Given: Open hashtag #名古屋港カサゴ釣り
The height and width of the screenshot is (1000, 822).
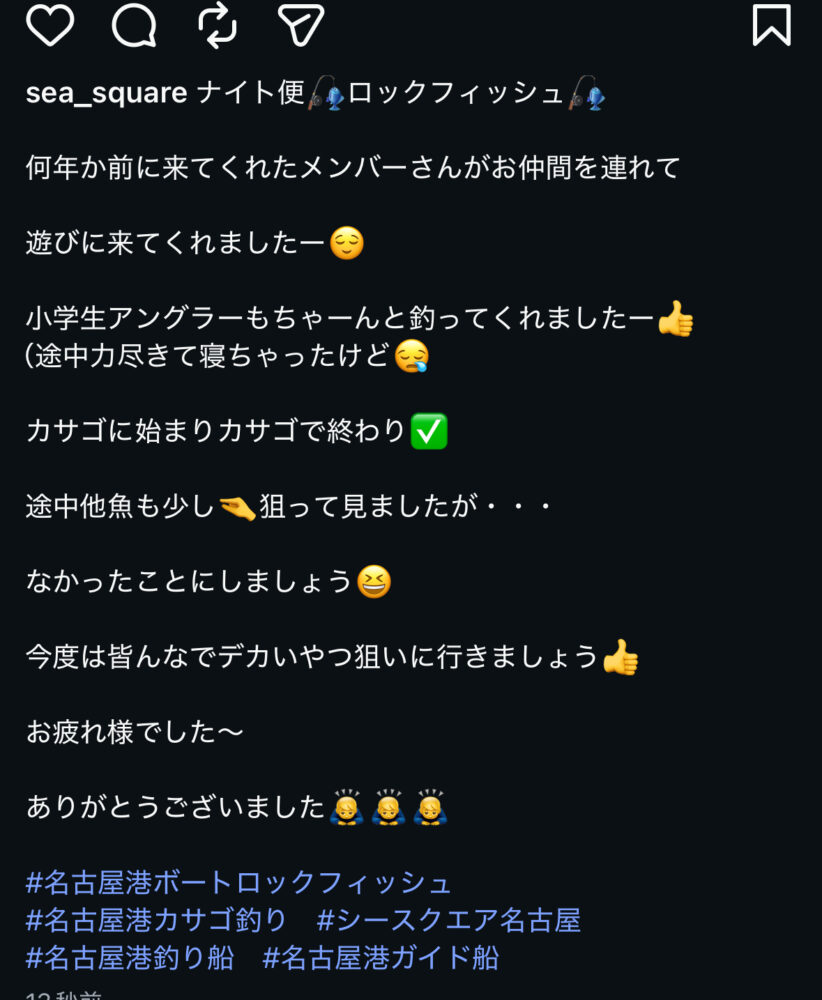Looking at the screenshot, I should pos(156,920).
